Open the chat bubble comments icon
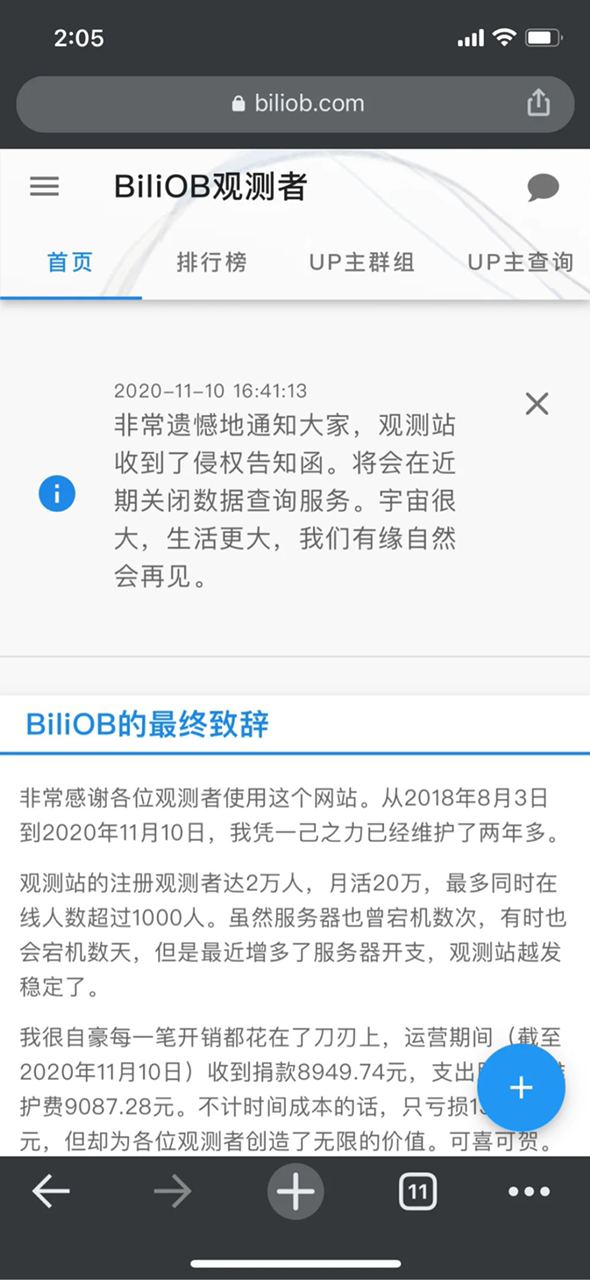This screenshot has height=1280, width=590. pyautogui.click(x=543, y=187)
